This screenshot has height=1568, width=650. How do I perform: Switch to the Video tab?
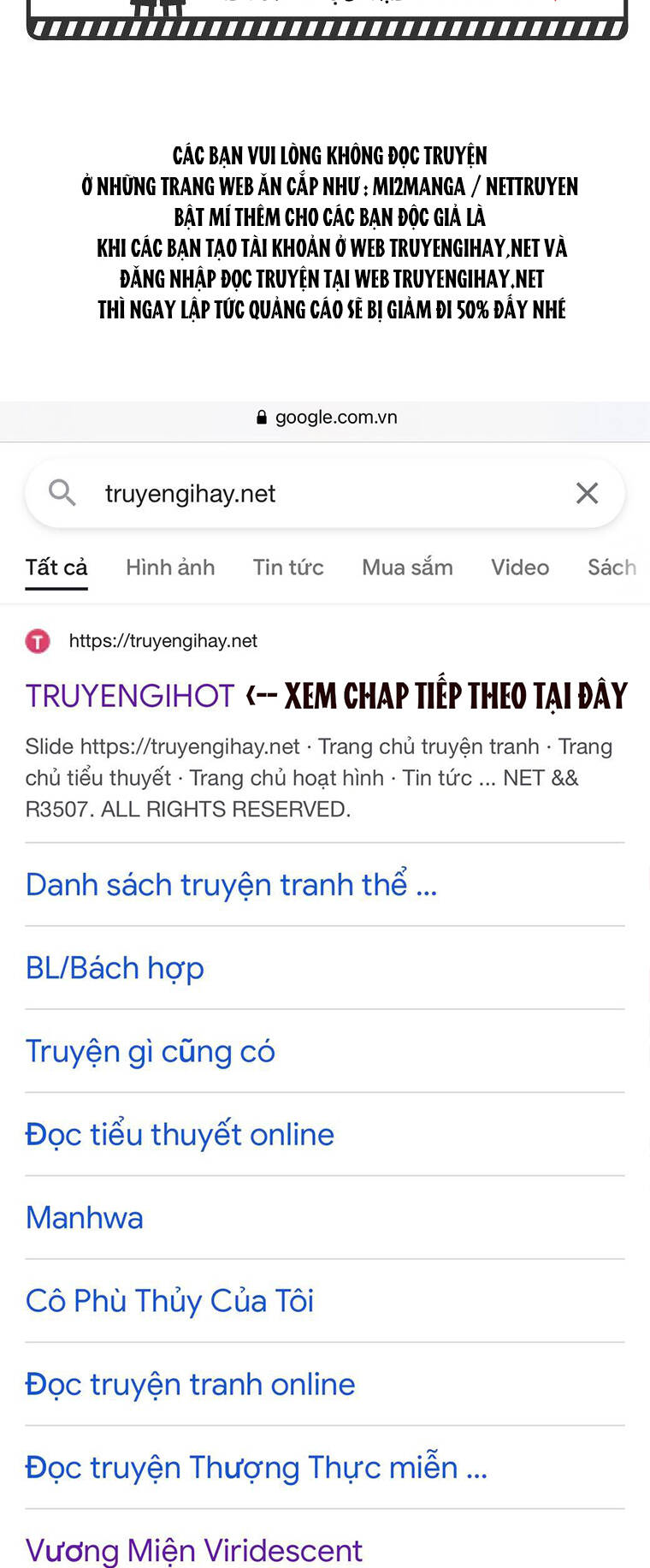pos(519,567)
